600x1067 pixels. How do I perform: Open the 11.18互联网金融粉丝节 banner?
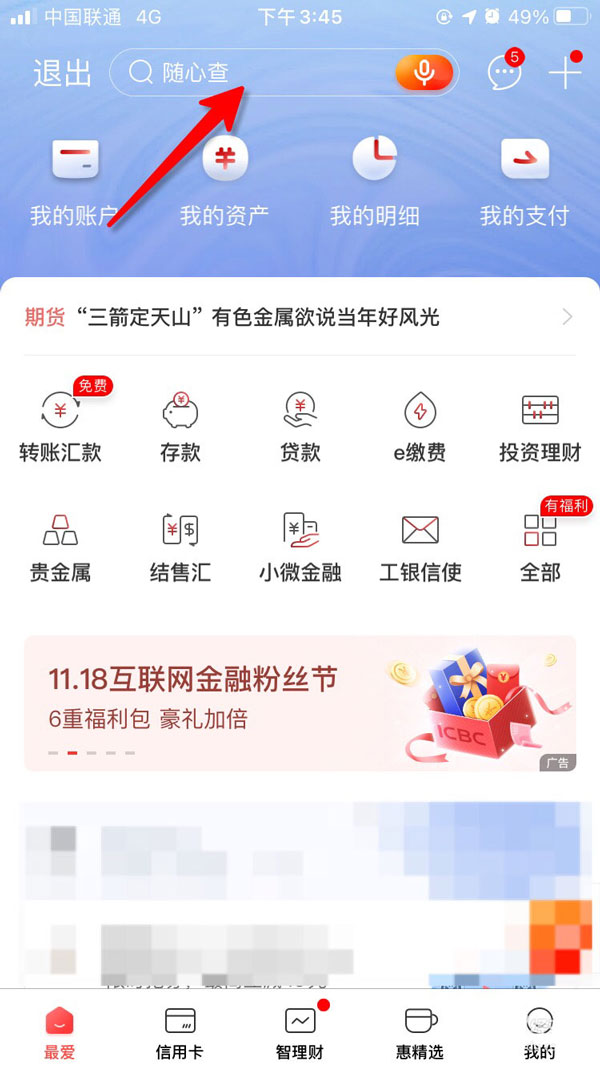(x=300, y=703)
